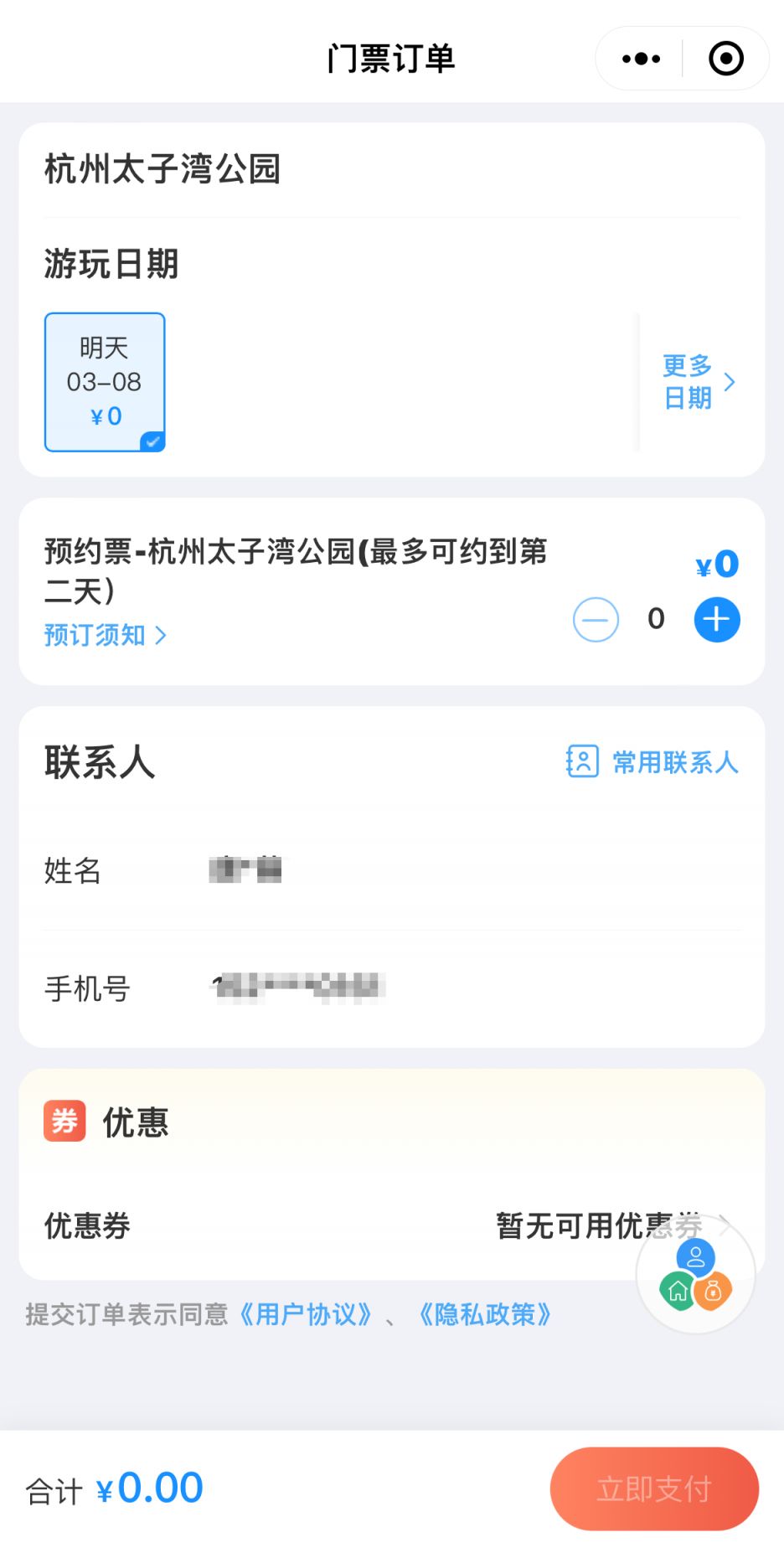The height and width of the screenshot is (1563, 784).
Task: Read the 《隐私政策》 privacy policy
Action: (485, 1314)
